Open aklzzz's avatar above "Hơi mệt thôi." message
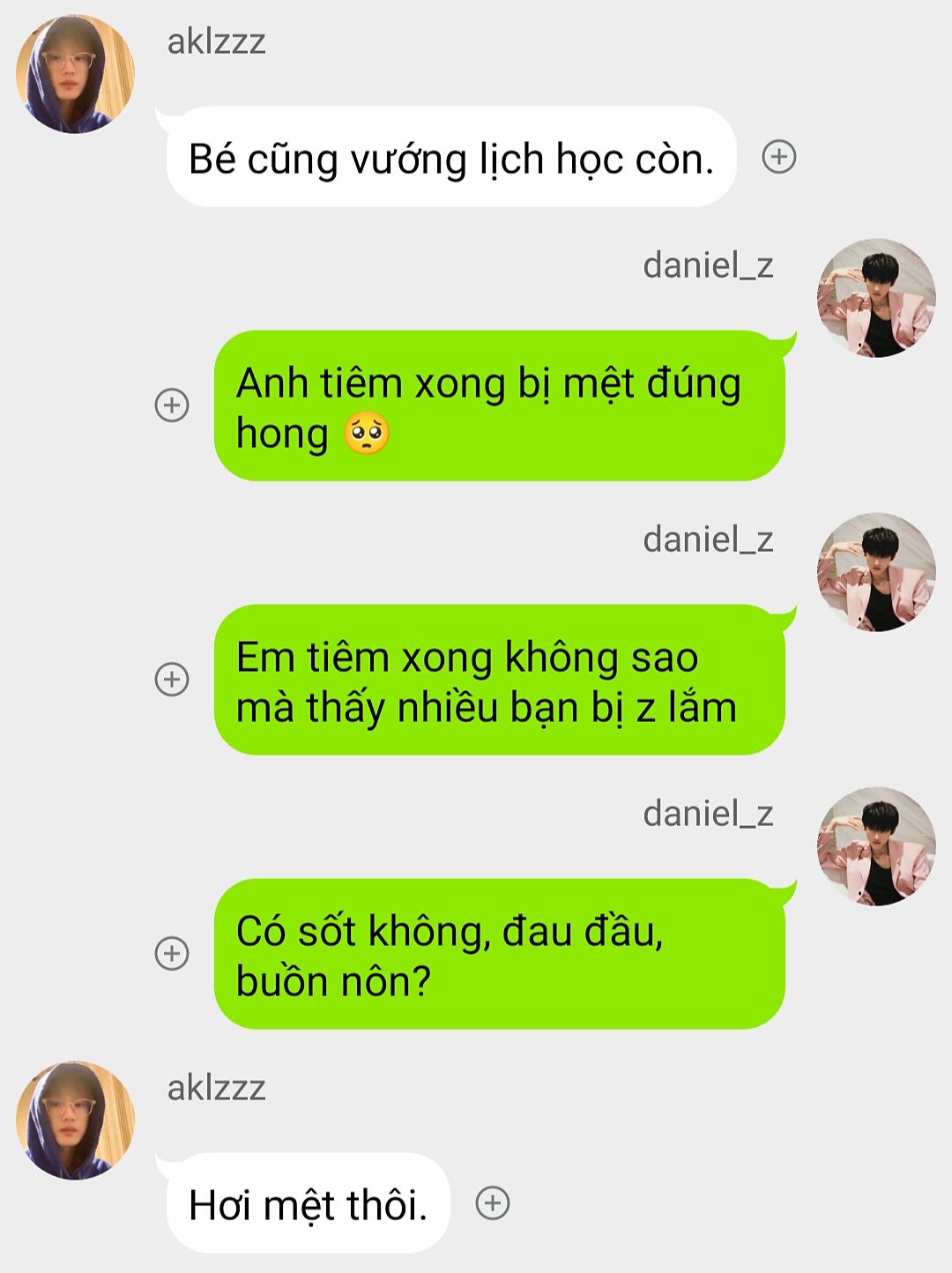 [75, 1120]
